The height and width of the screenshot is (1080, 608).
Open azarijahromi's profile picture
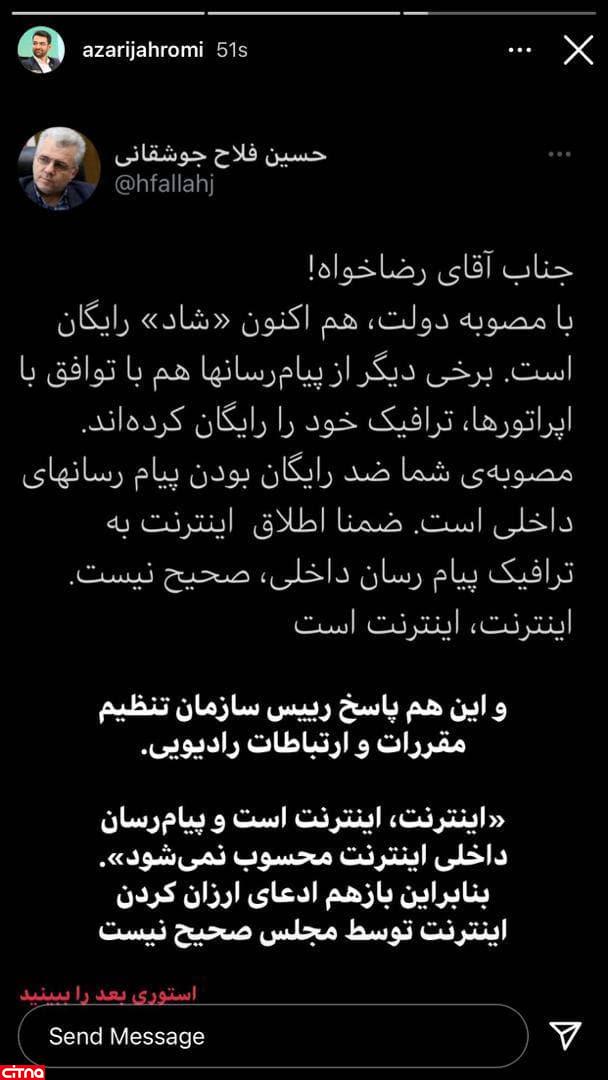(41, 50)
